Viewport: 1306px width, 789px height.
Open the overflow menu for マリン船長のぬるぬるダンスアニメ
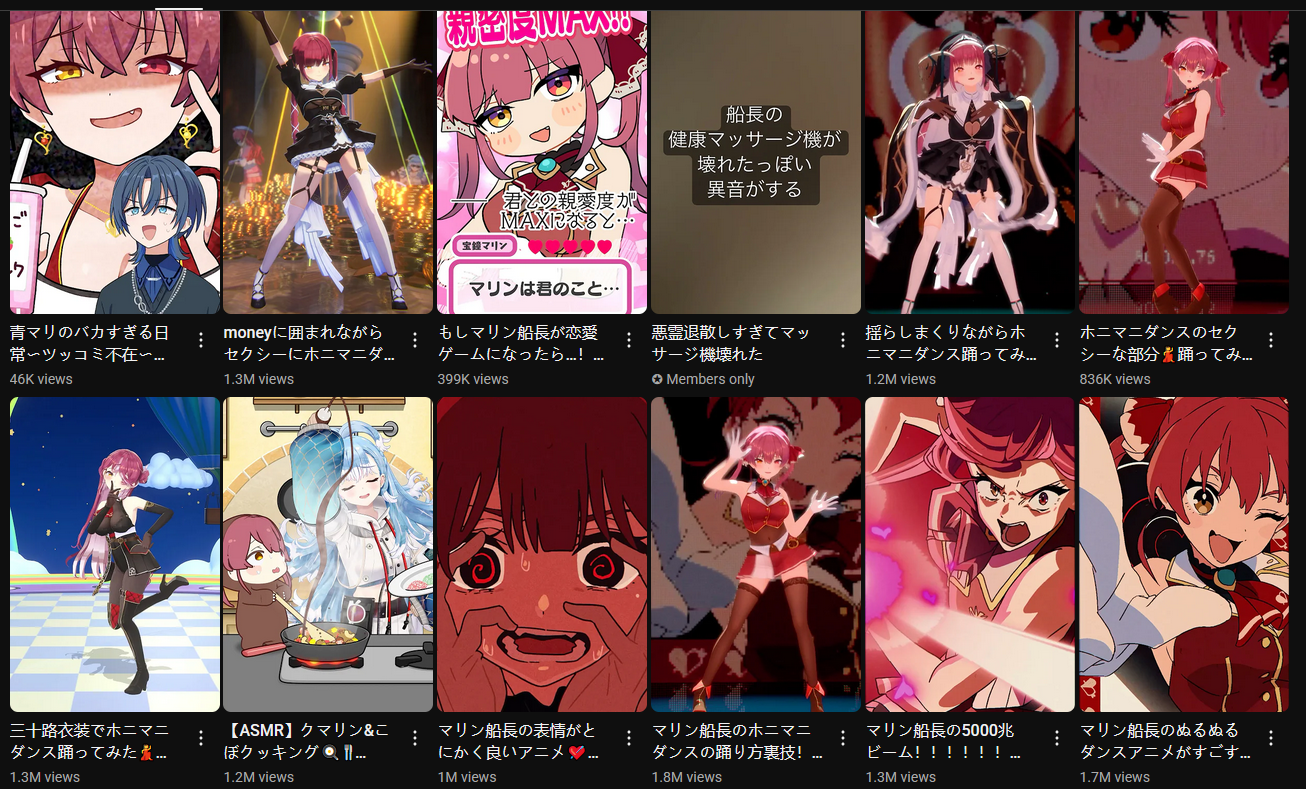[1271, 738]
